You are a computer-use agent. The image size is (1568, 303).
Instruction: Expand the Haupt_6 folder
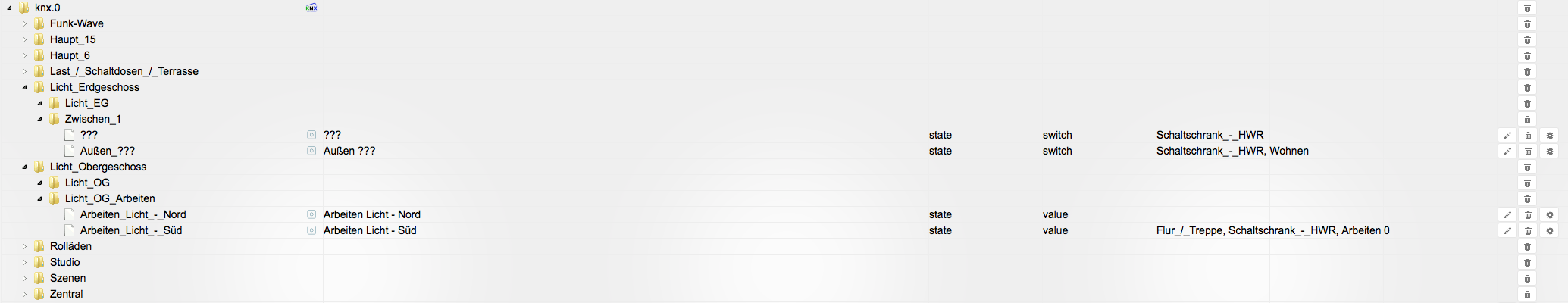coord(24,56)
